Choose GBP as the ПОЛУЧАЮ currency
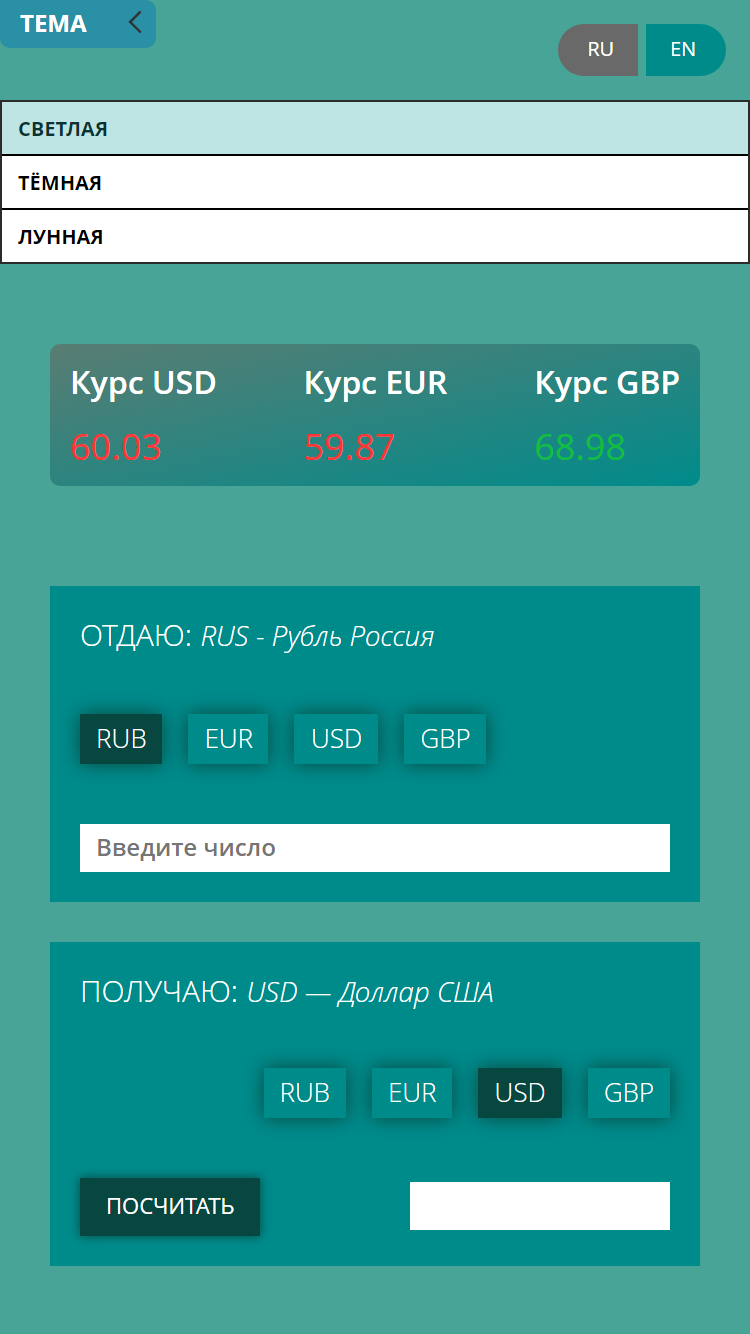 tap(629, 1093)
